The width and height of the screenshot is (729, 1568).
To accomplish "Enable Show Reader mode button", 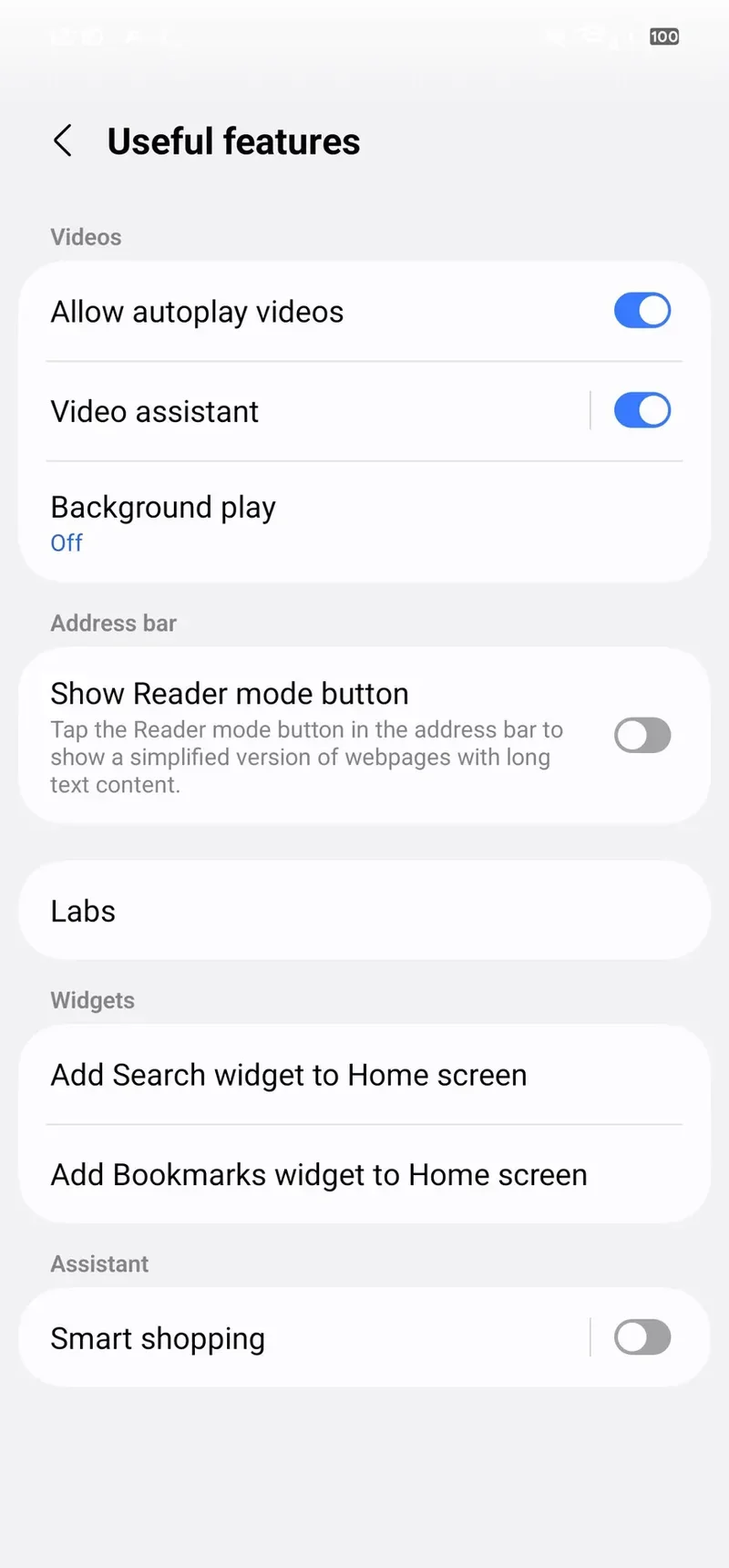I will tap(642, 735).
